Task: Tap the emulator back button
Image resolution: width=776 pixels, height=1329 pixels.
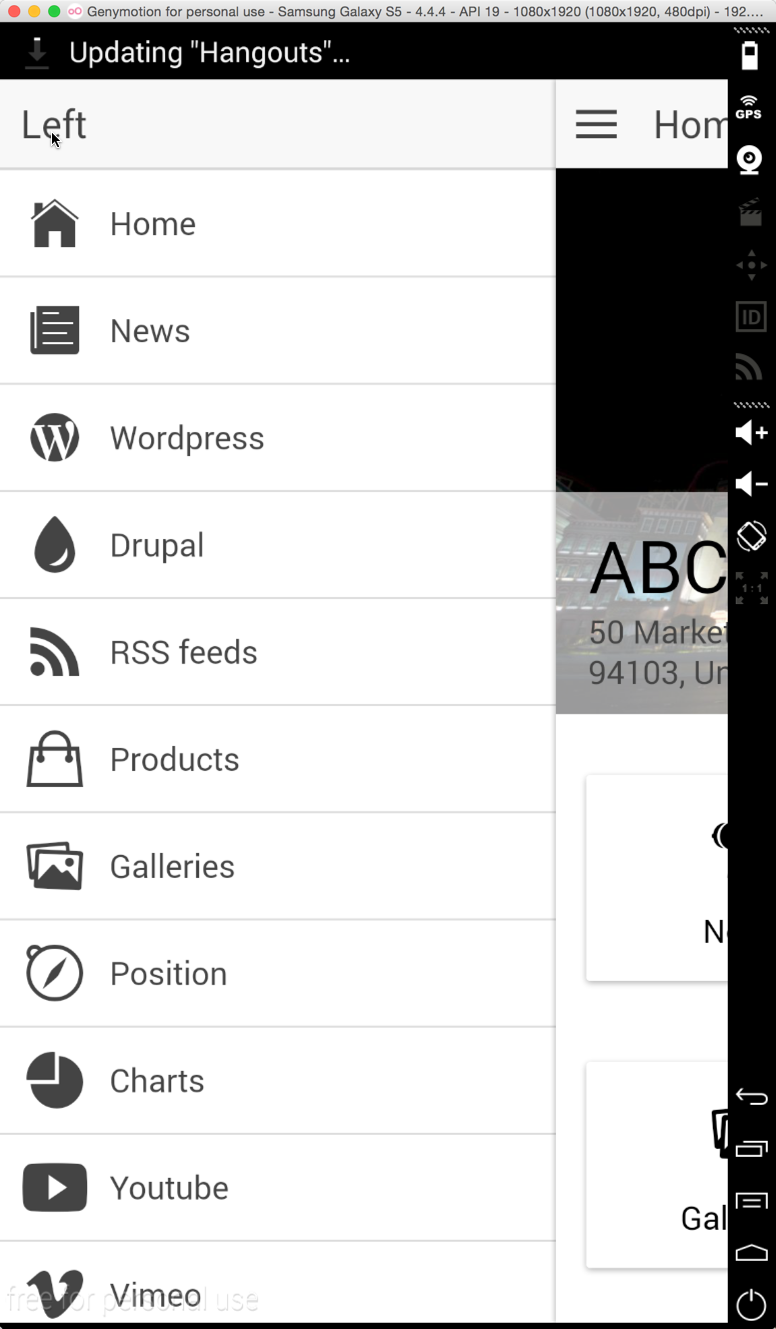Action: [x=751, y=1097]
